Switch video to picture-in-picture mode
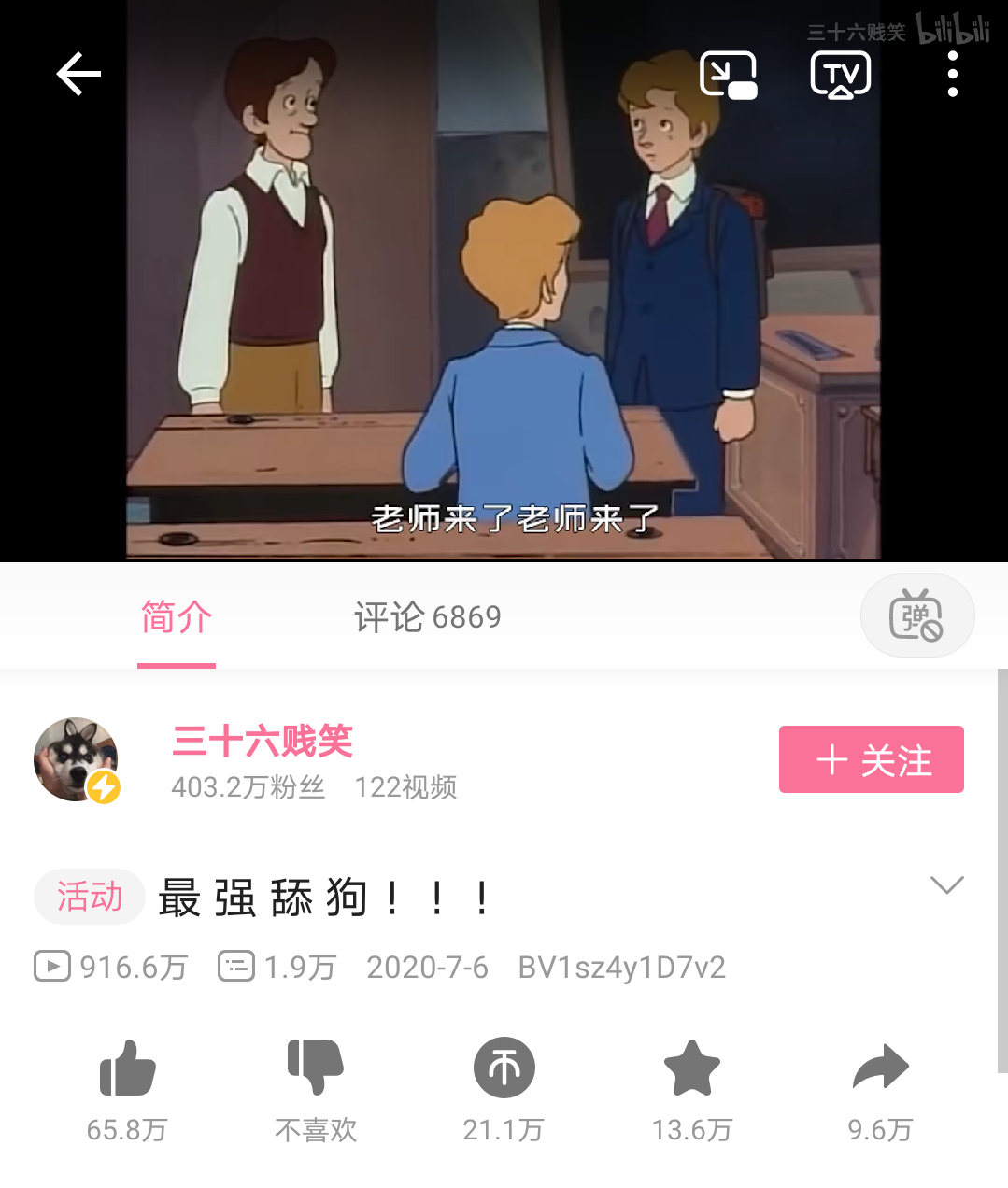1008x1188 pixels. click(x=728, y=75)
